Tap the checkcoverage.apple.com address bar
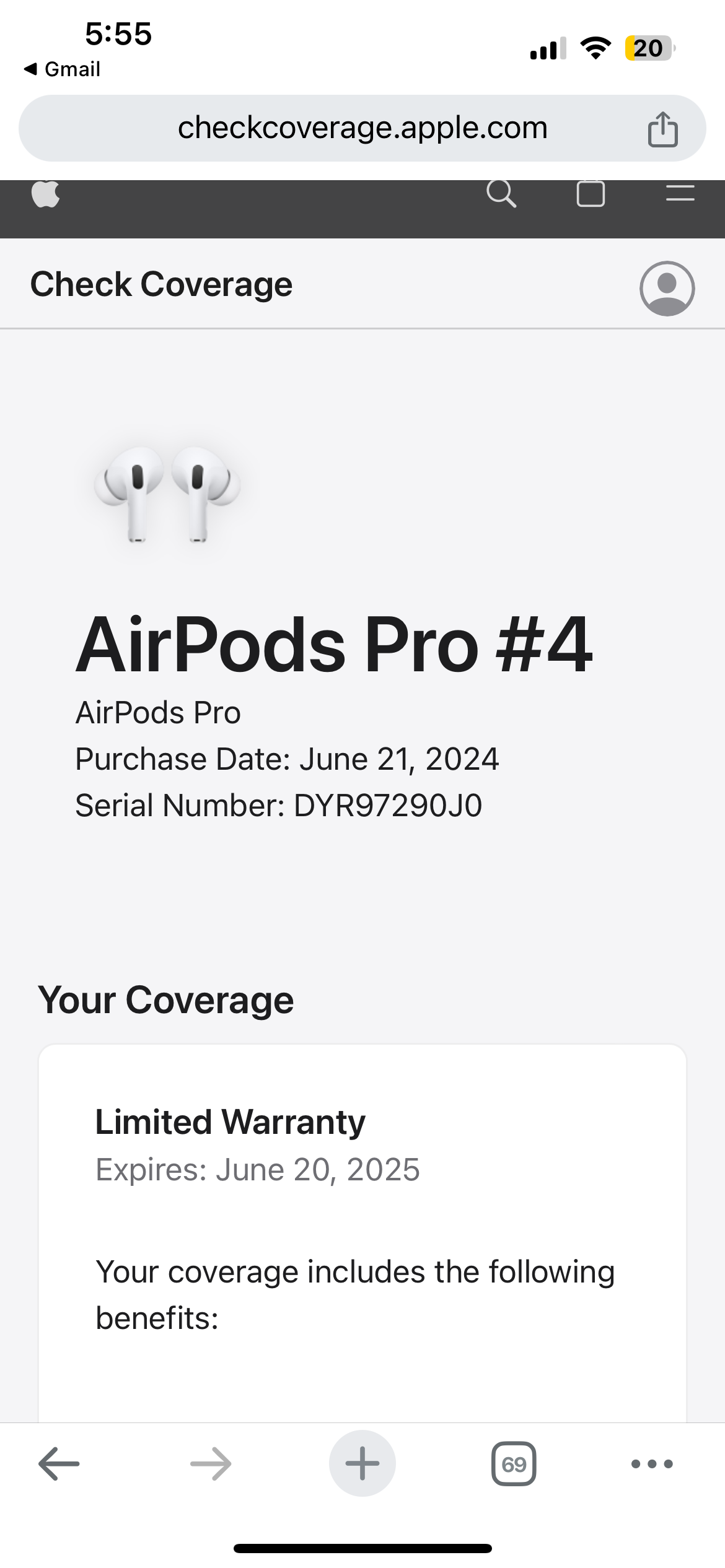 [362, 128]
